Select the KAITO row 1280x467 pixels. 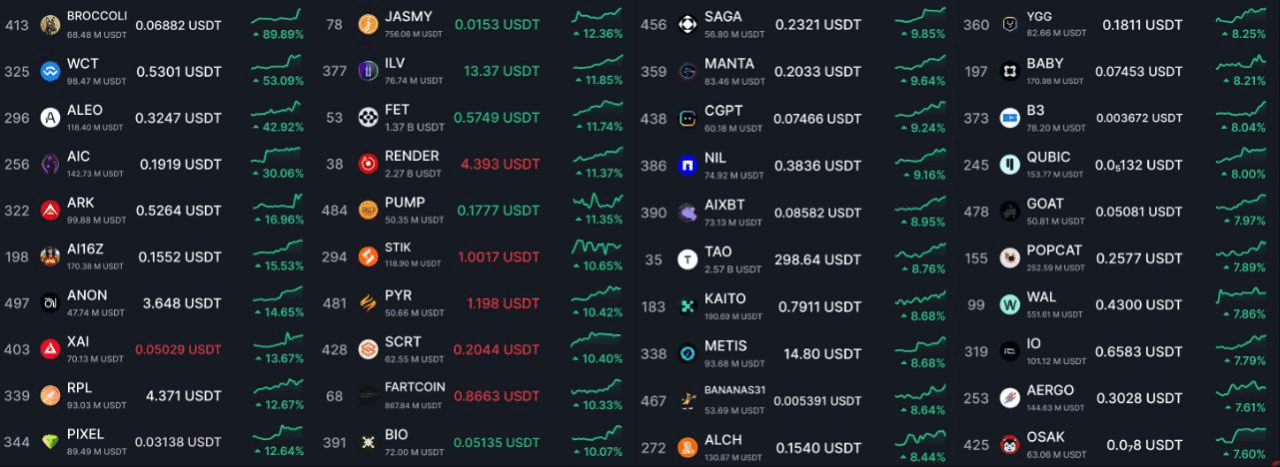[724, 299]
